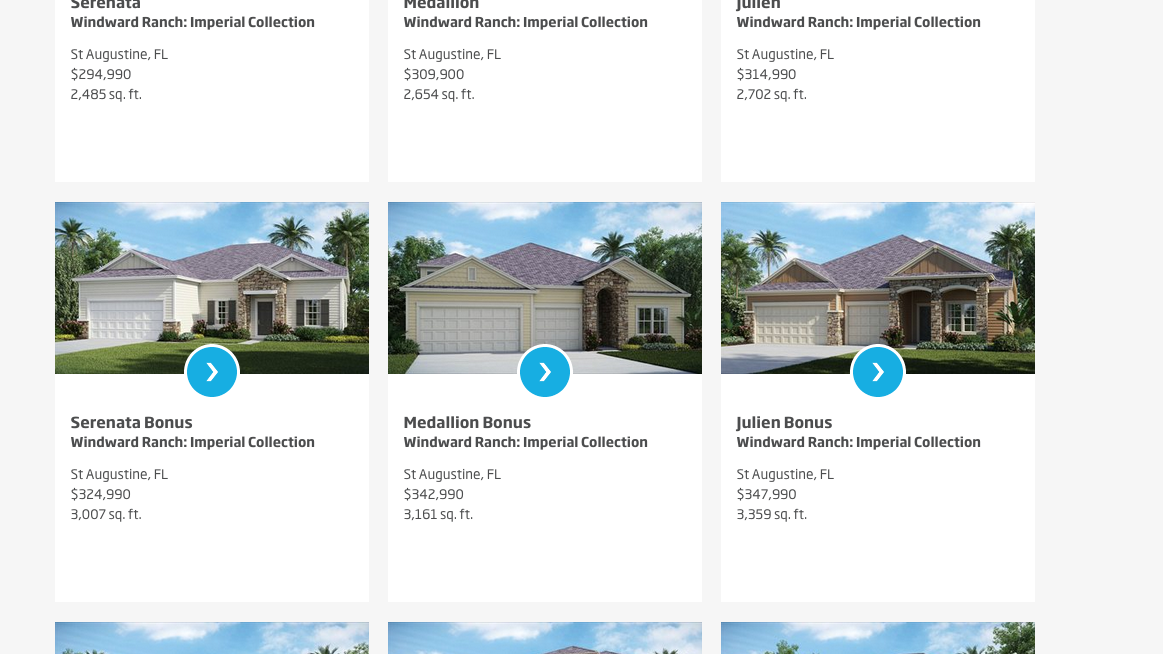Tap the arrow button on Julien Bonus card

878,372
